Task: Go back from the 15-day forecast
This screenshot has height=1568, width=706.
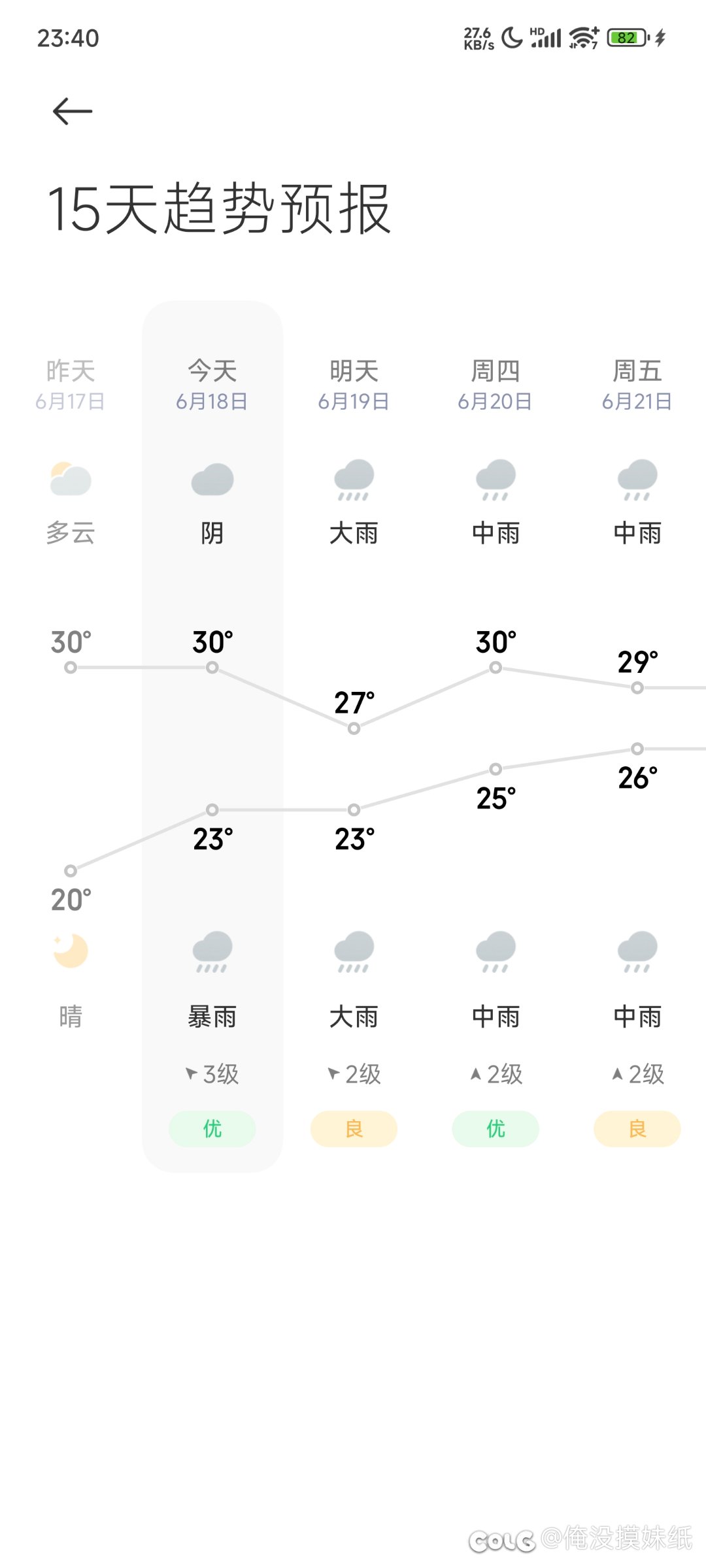Action: 72,111
